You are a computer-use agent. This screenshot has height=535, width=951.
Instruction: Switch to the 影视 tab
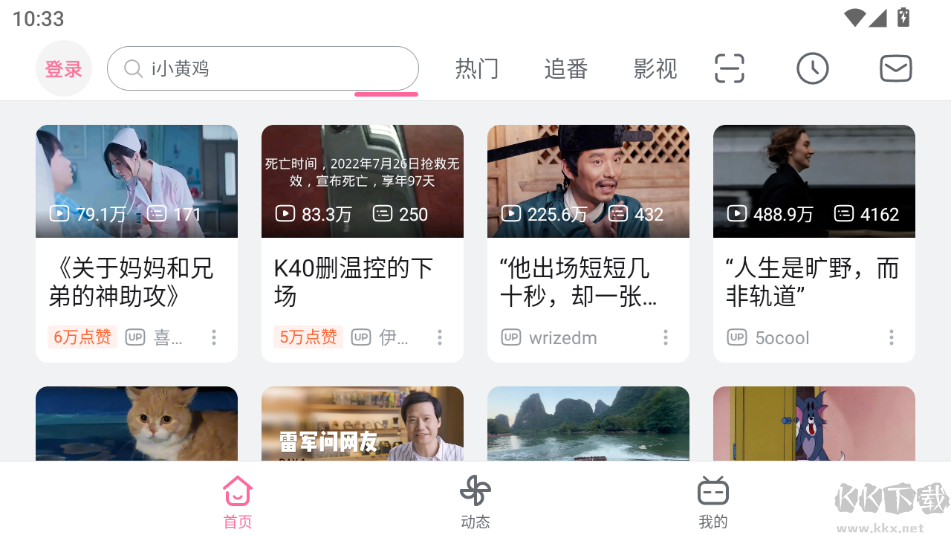(x=655, y=69)
